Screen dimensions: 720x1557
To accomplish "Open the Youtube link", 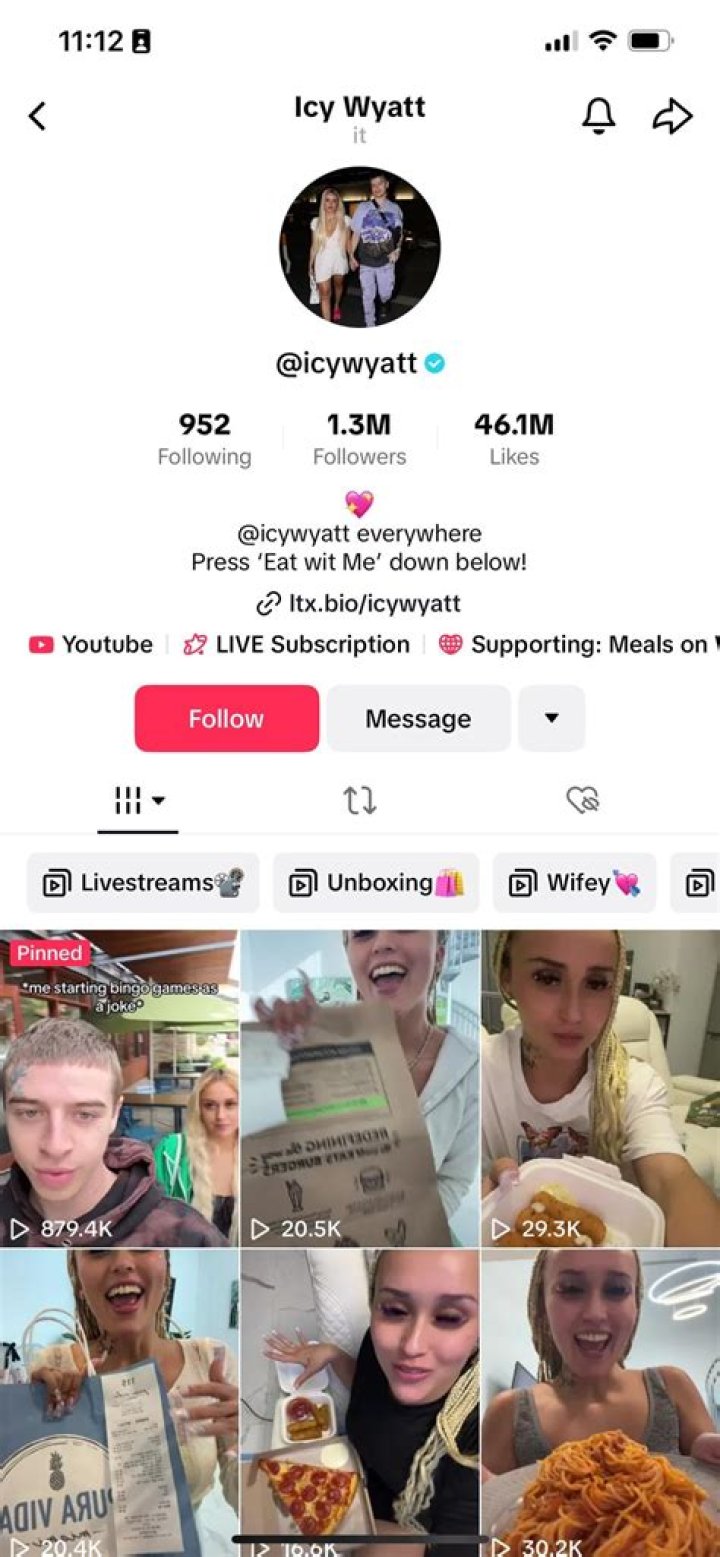I will point(92,645).
